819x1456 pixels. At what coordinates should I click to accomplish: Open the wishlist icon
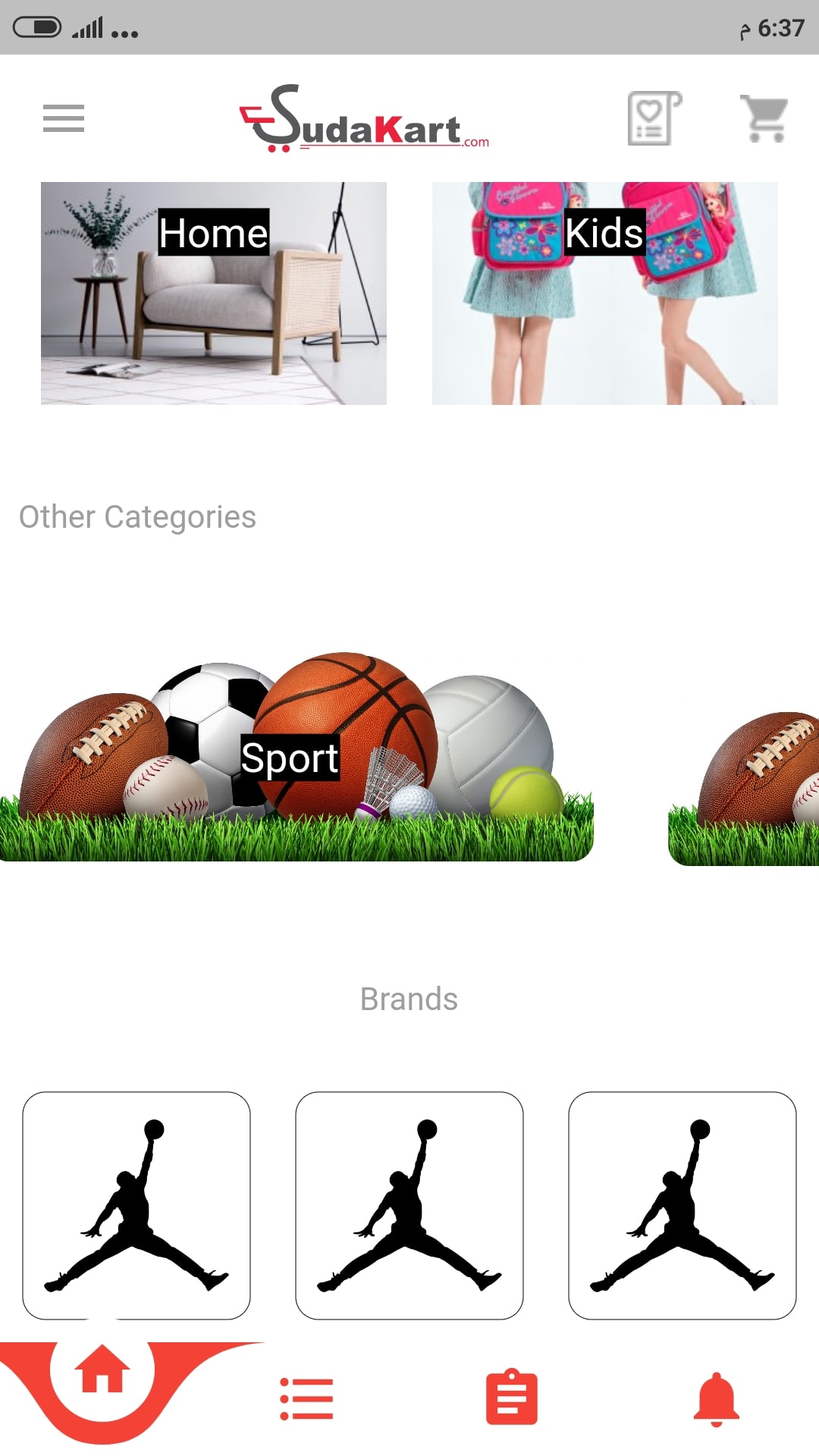[654, 118]
